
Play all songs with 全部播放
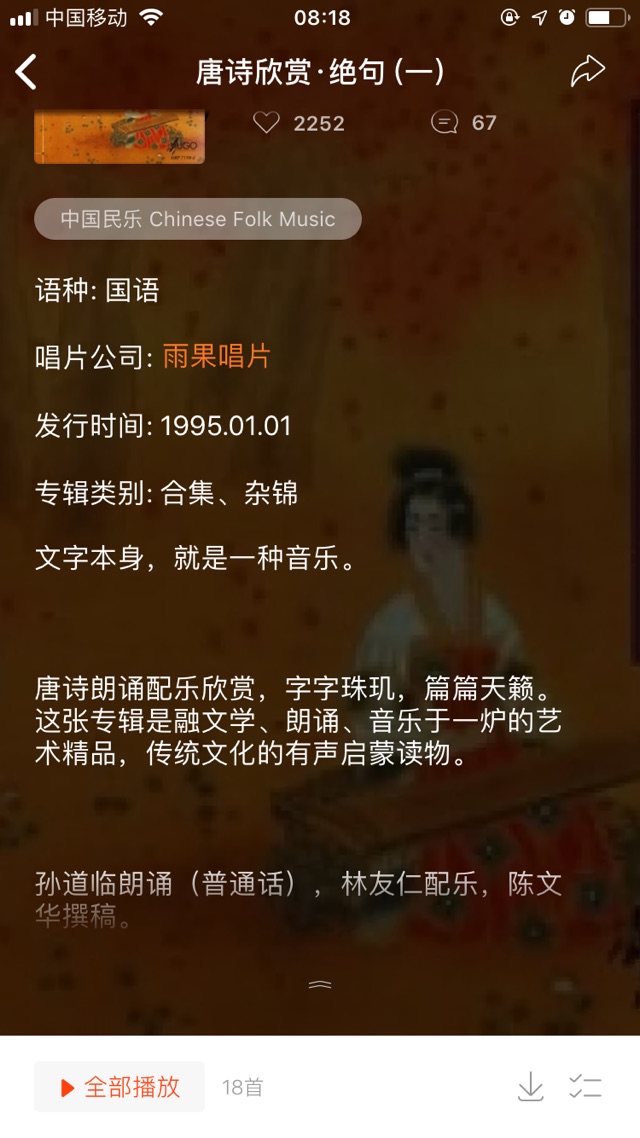coord(119,1086)
